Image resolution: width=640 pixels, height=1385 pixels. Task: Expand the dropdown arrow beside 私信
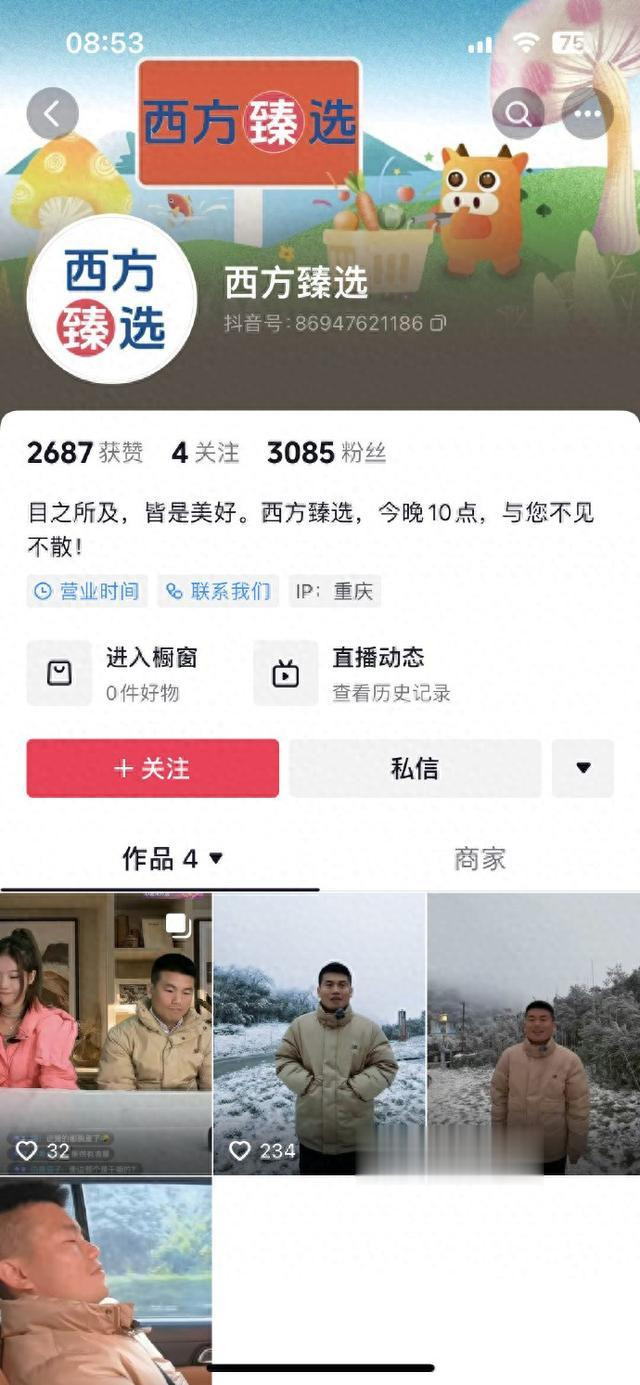tap(583, 768)
